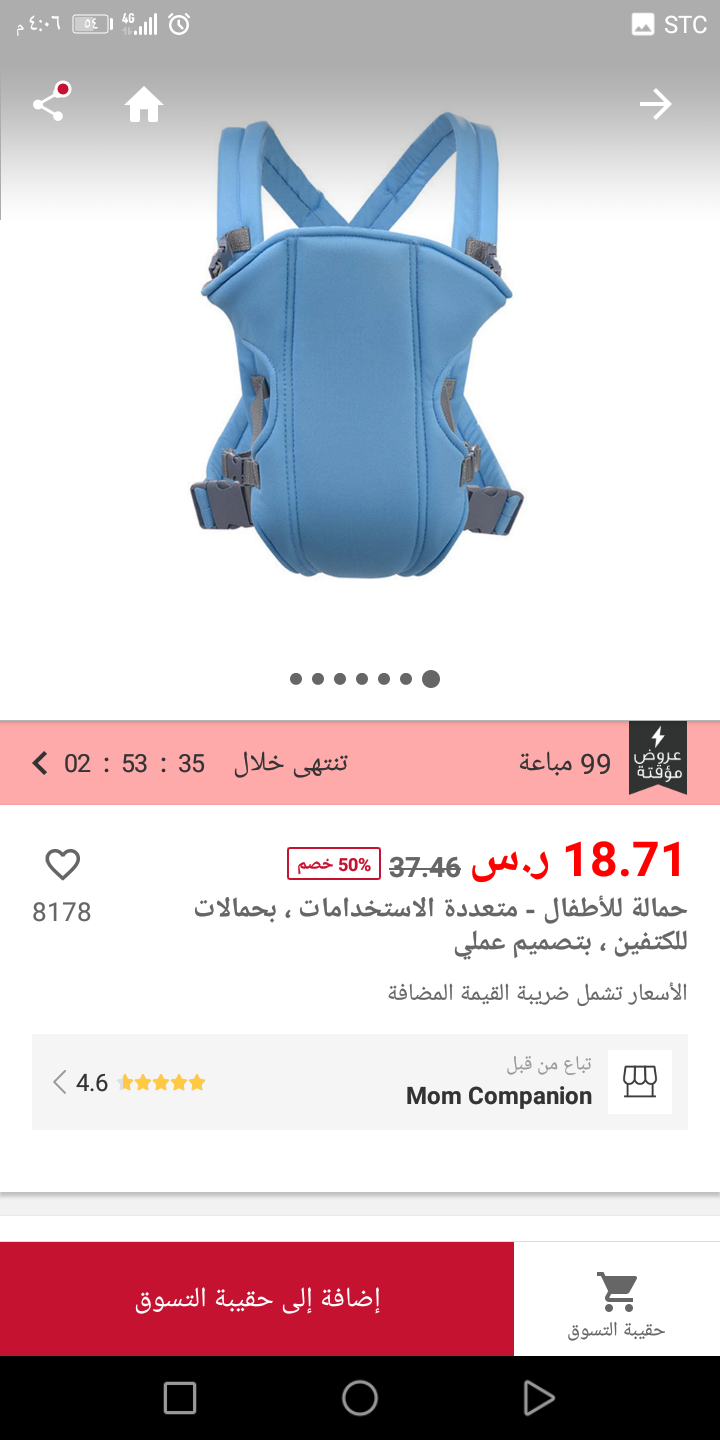
Task: Open the blue baby carrier image
Action: (358, 350)
